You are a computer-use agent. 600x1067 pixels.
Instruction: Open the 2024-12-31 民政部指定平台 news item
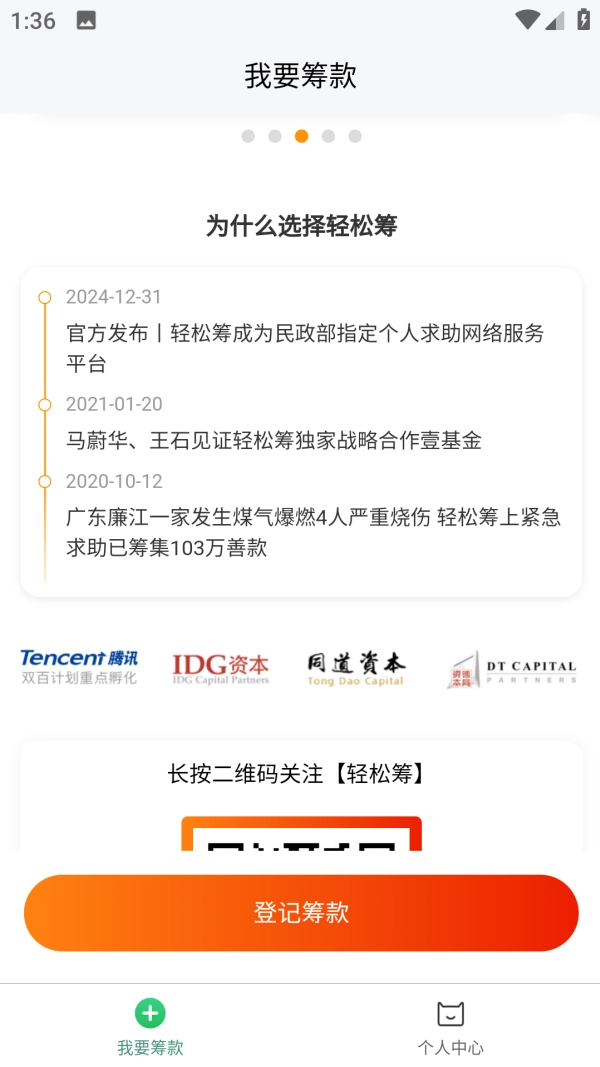coord(305,347)
